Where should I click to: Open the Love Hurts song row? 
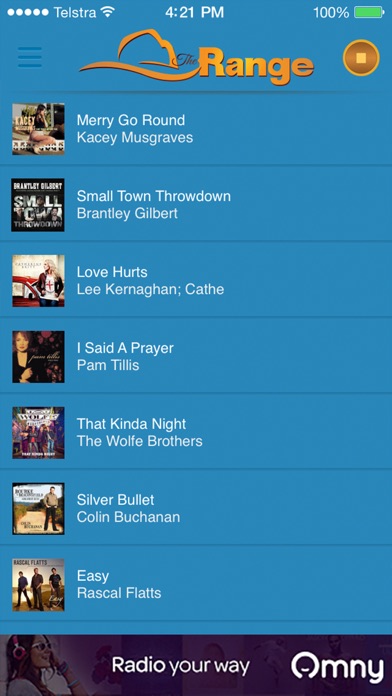196,281
